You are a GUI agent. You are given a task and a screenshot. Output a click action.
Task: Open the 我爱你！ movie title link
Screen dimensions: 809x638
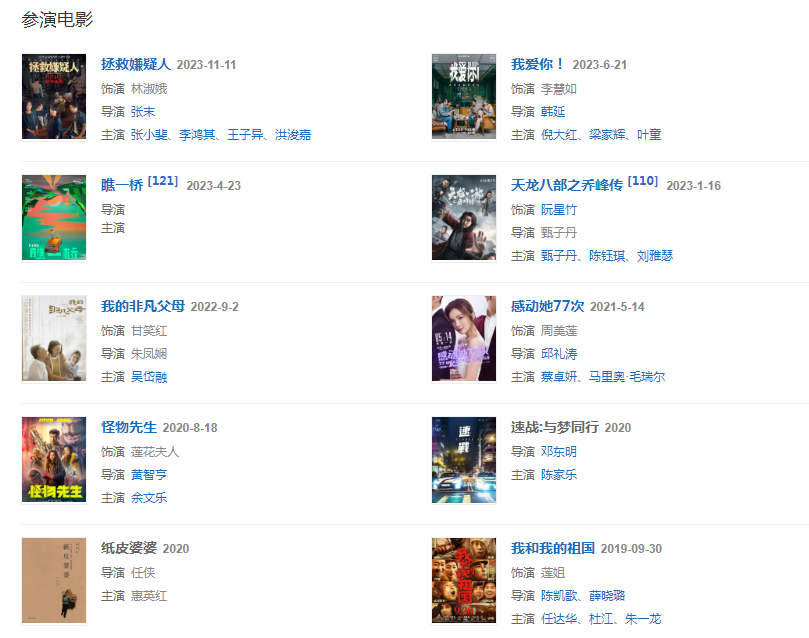538,64
